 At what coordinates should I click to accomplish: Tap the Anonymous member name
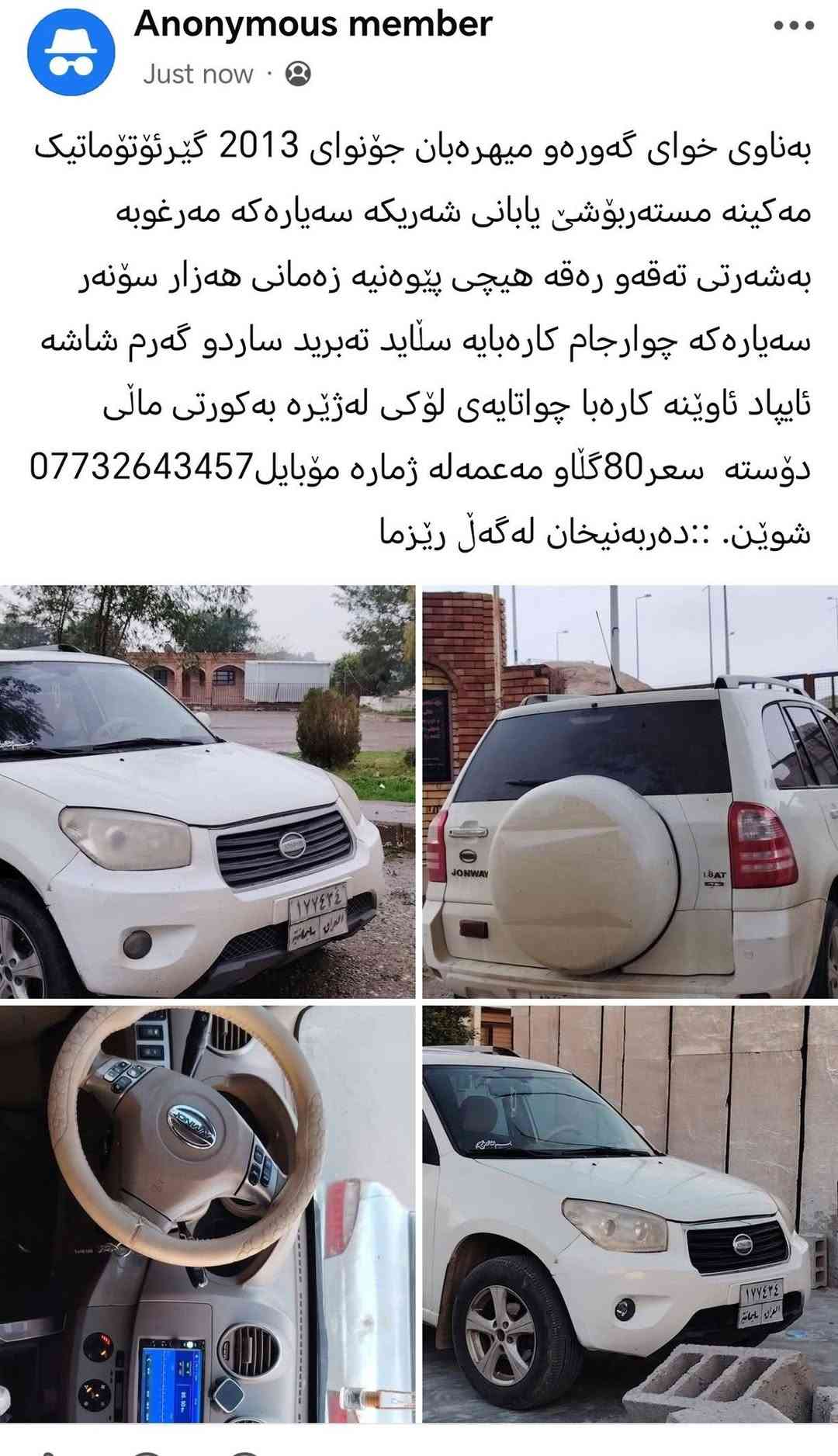pyautogui.click(x=313, y=25)
